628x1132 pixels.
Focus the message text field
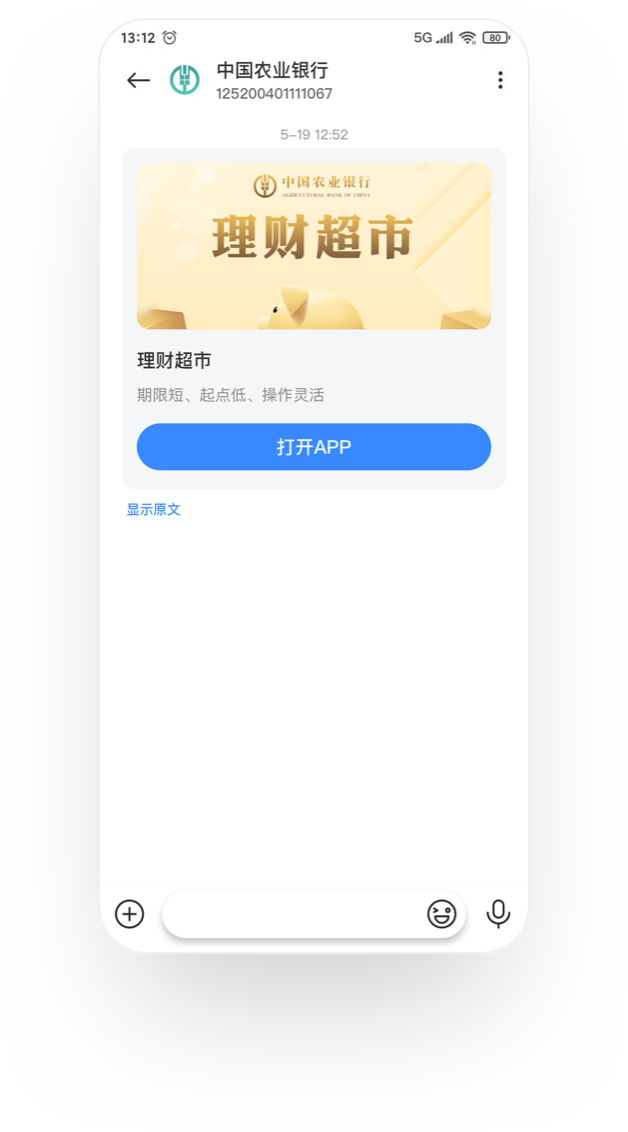coord(290,914)
